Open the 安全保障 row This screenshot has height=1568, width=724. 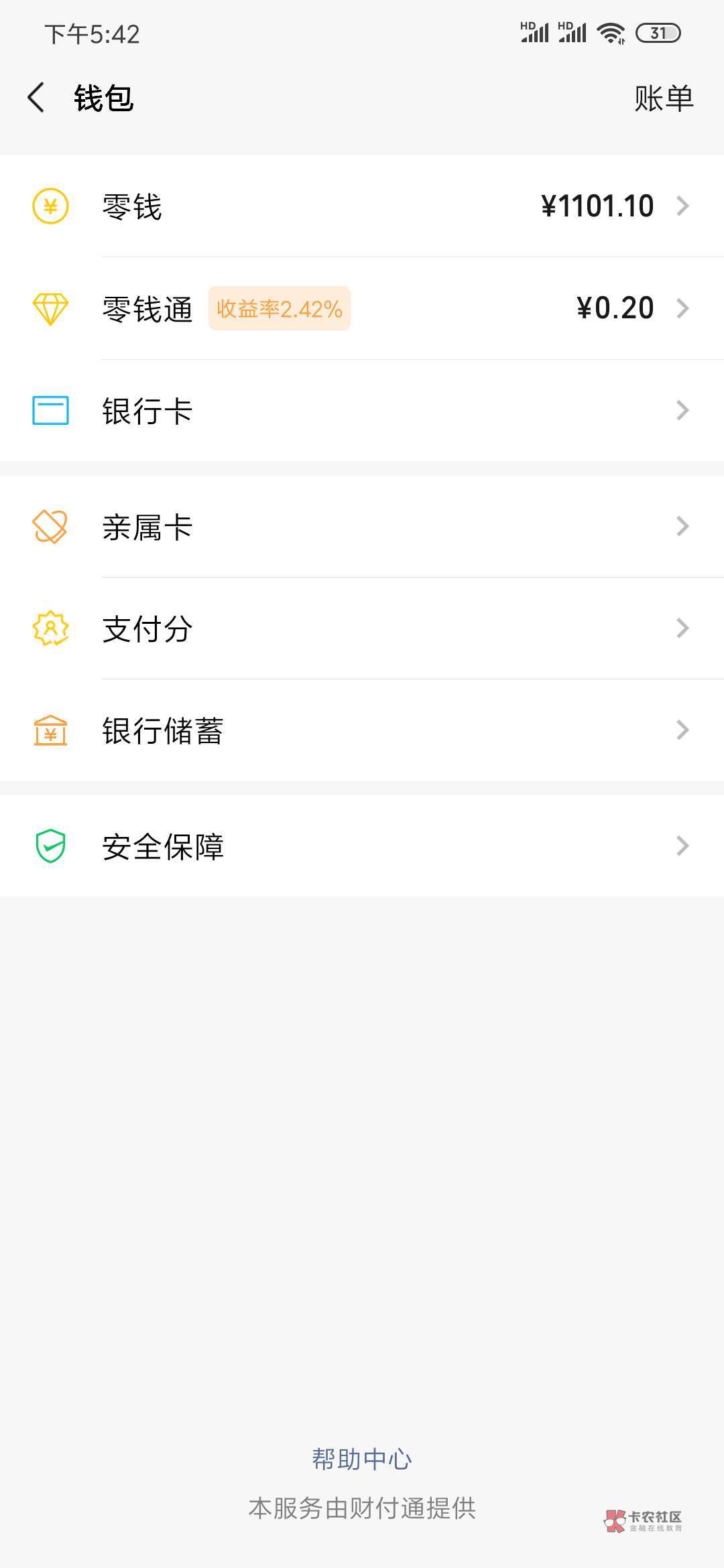362,846
